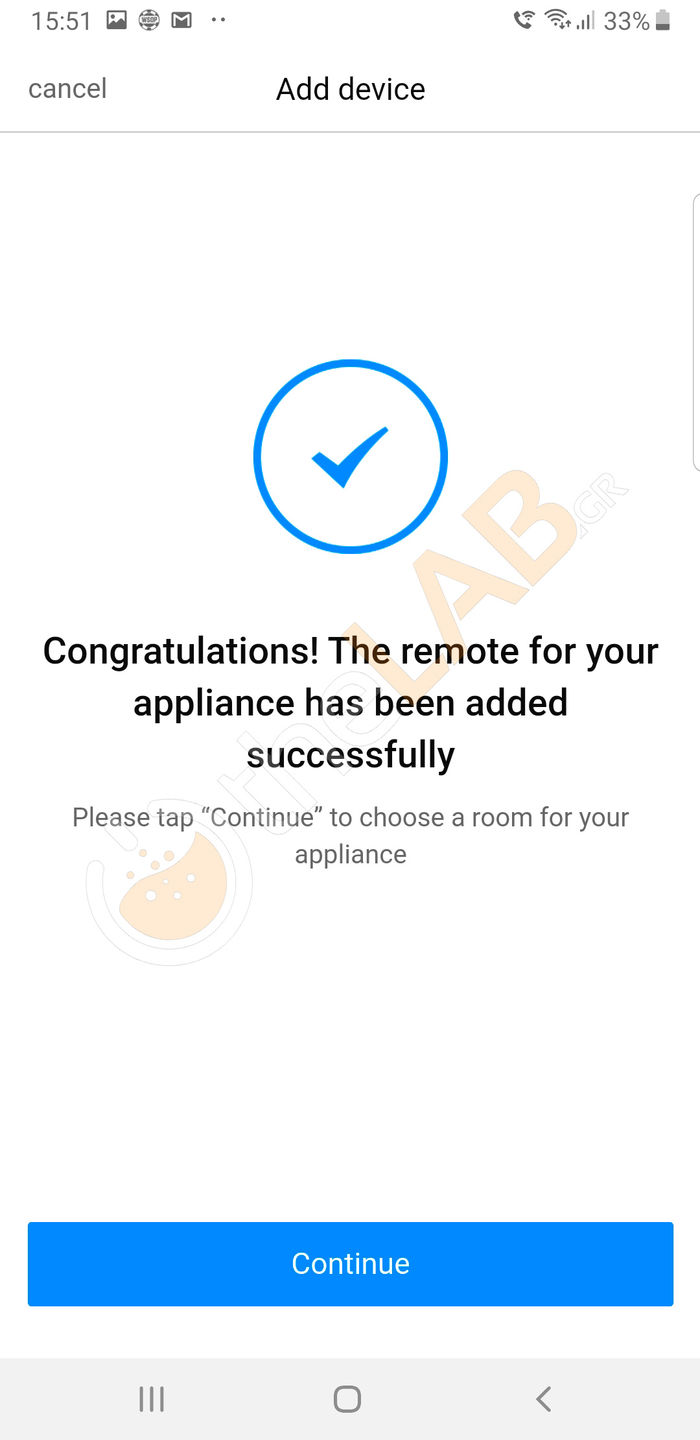
Task: Continue to choose a room
Action: click(x=350, y=1263)
